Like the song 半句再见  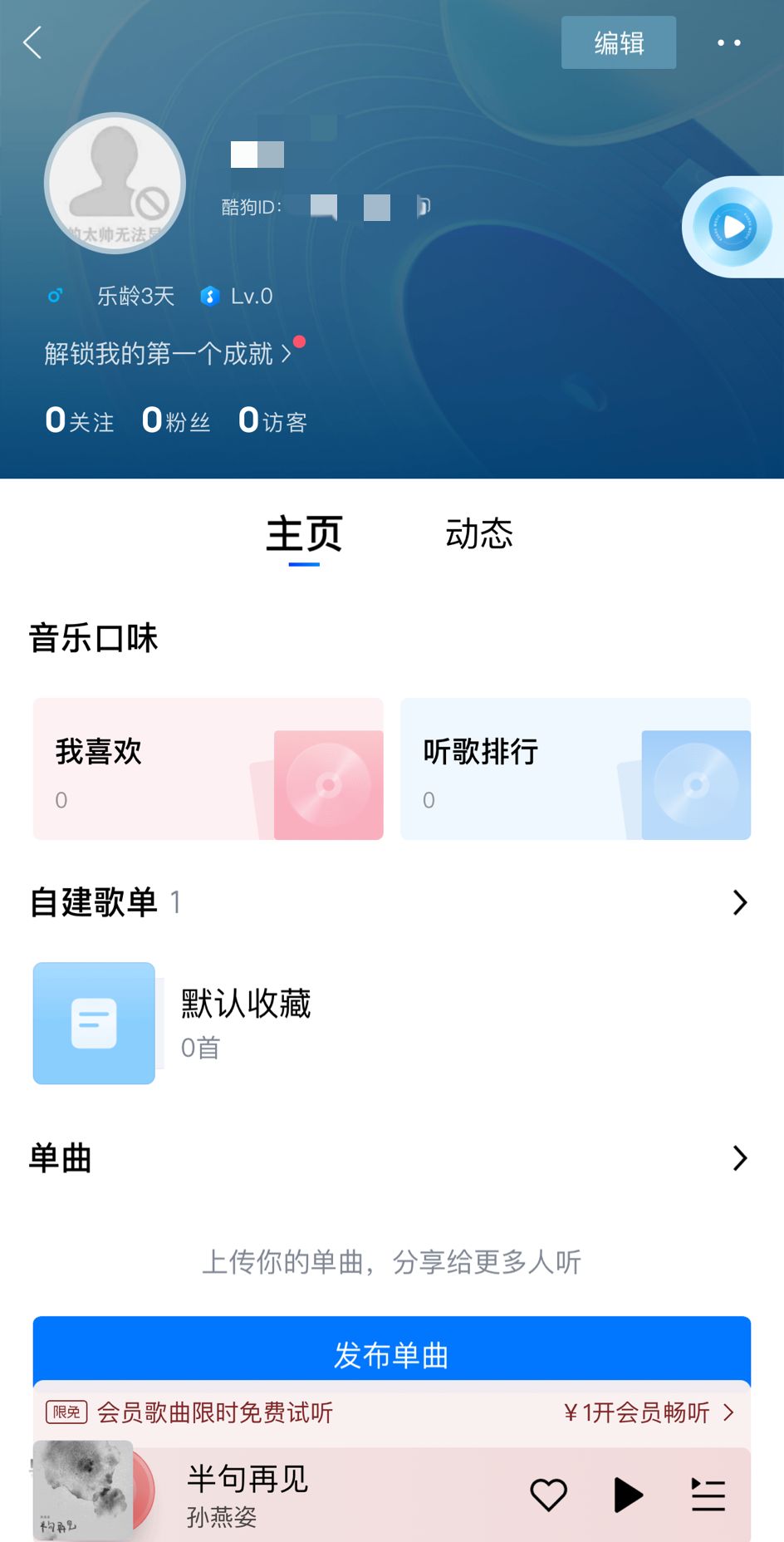click(x=548, y=1495)
